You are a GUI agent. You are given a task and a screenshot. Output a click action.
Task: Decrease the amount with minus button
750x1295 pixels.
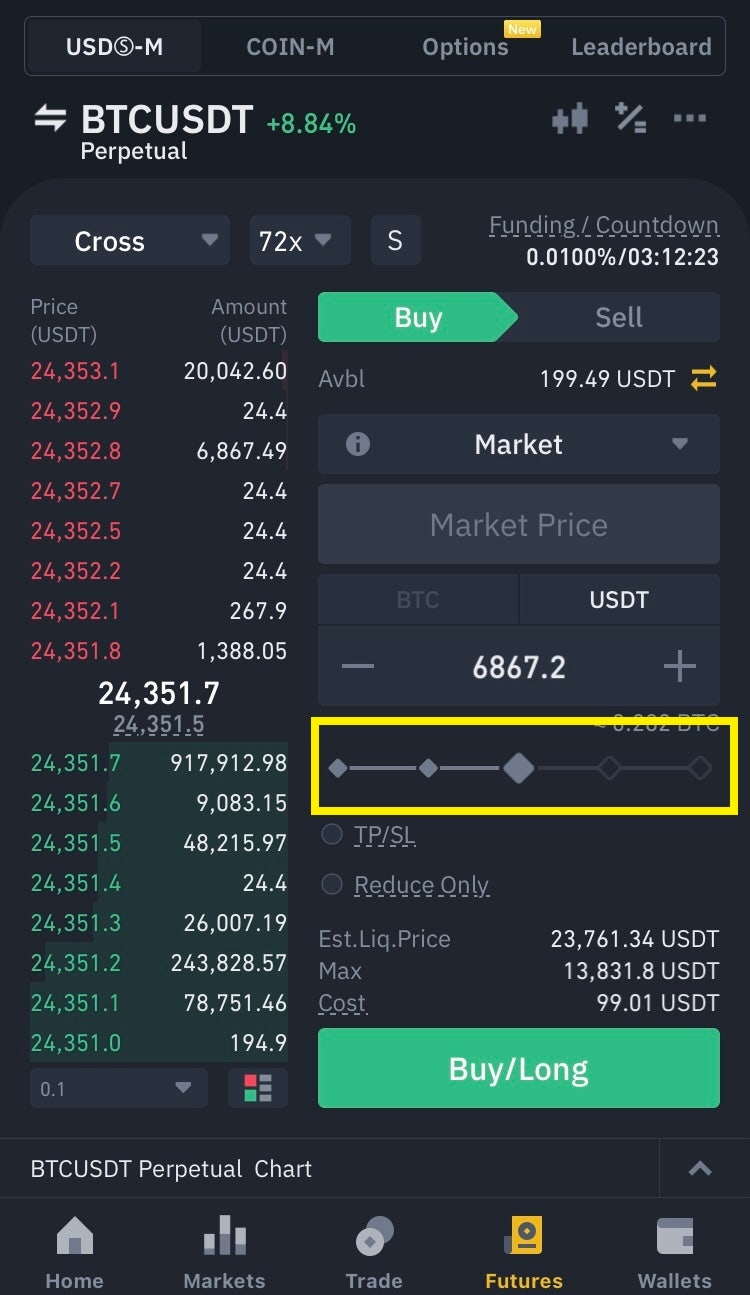point(358,666)
